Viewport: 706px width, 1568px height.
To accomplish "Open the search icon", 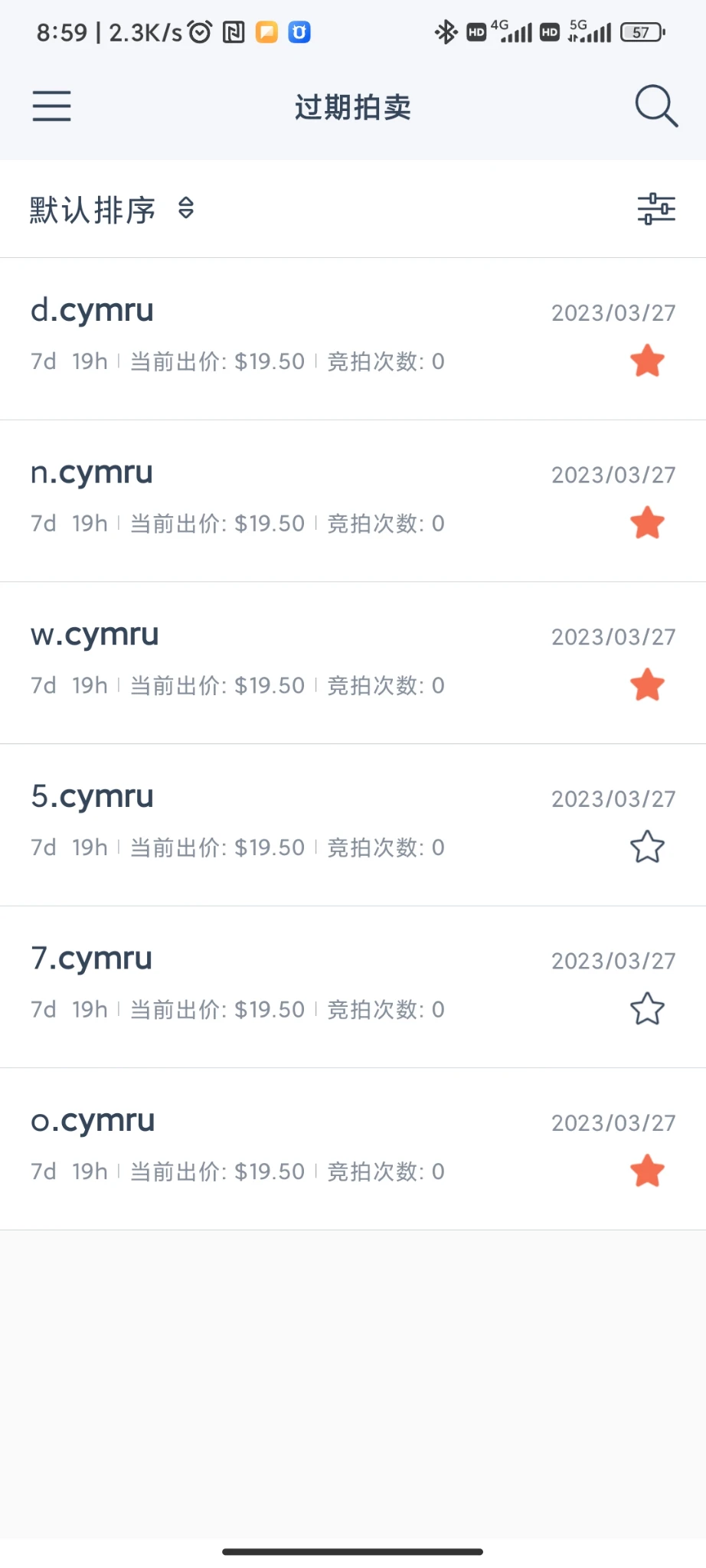I will pyautogui.click(x=655, y=106).
